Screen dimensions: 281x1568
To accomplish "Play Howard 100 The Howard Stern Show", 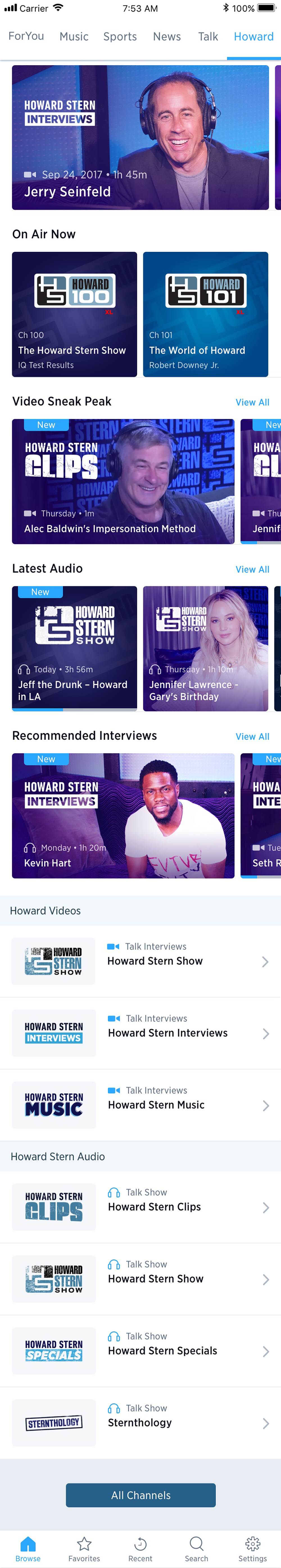I will pos(74,314).
